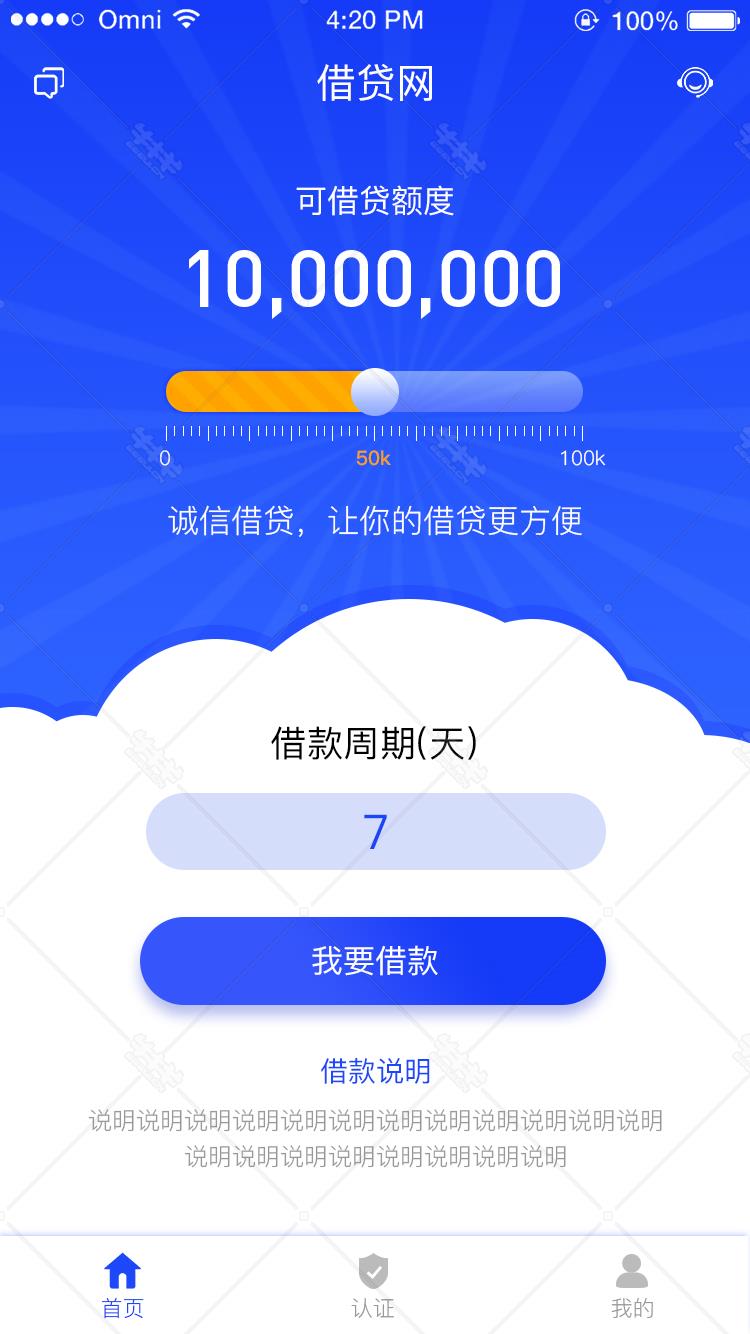Switch to the 首页 tab
Viewport: 750px width, 1334px height.
tap(123, 1286)
